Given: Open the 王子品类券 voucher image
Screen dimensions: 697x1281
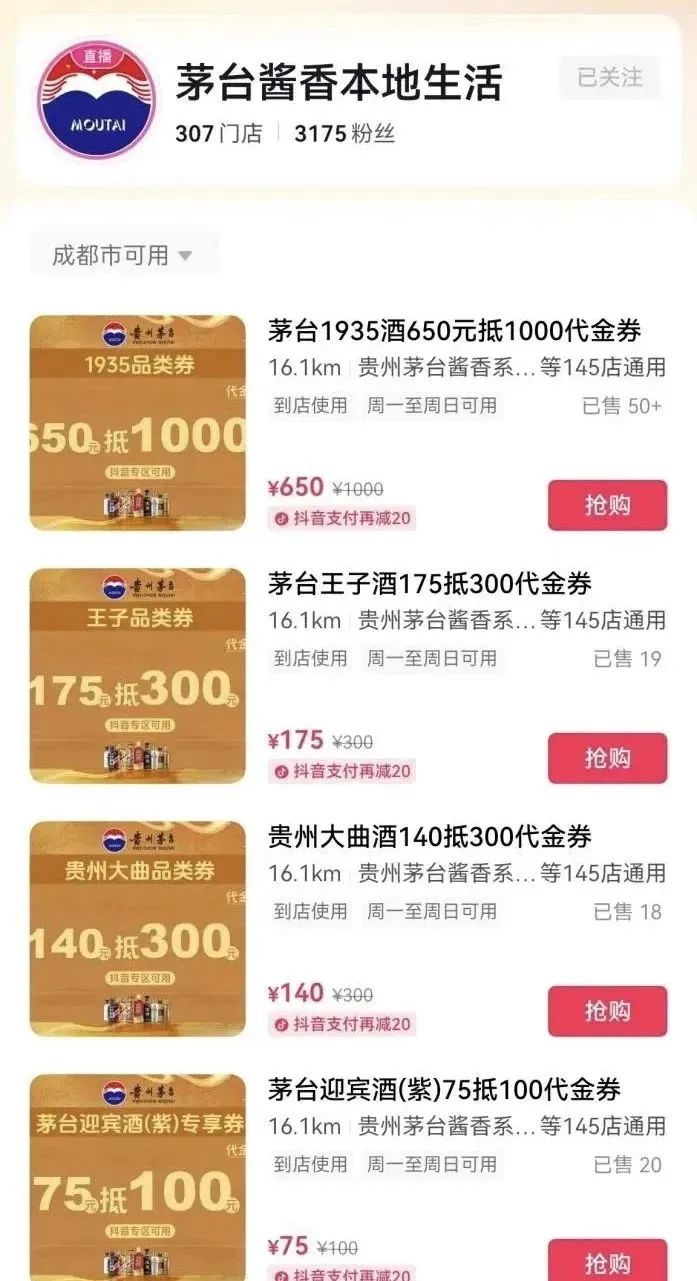Looking at the screenshot, I should pyautogui.click(x=138, y=676).
